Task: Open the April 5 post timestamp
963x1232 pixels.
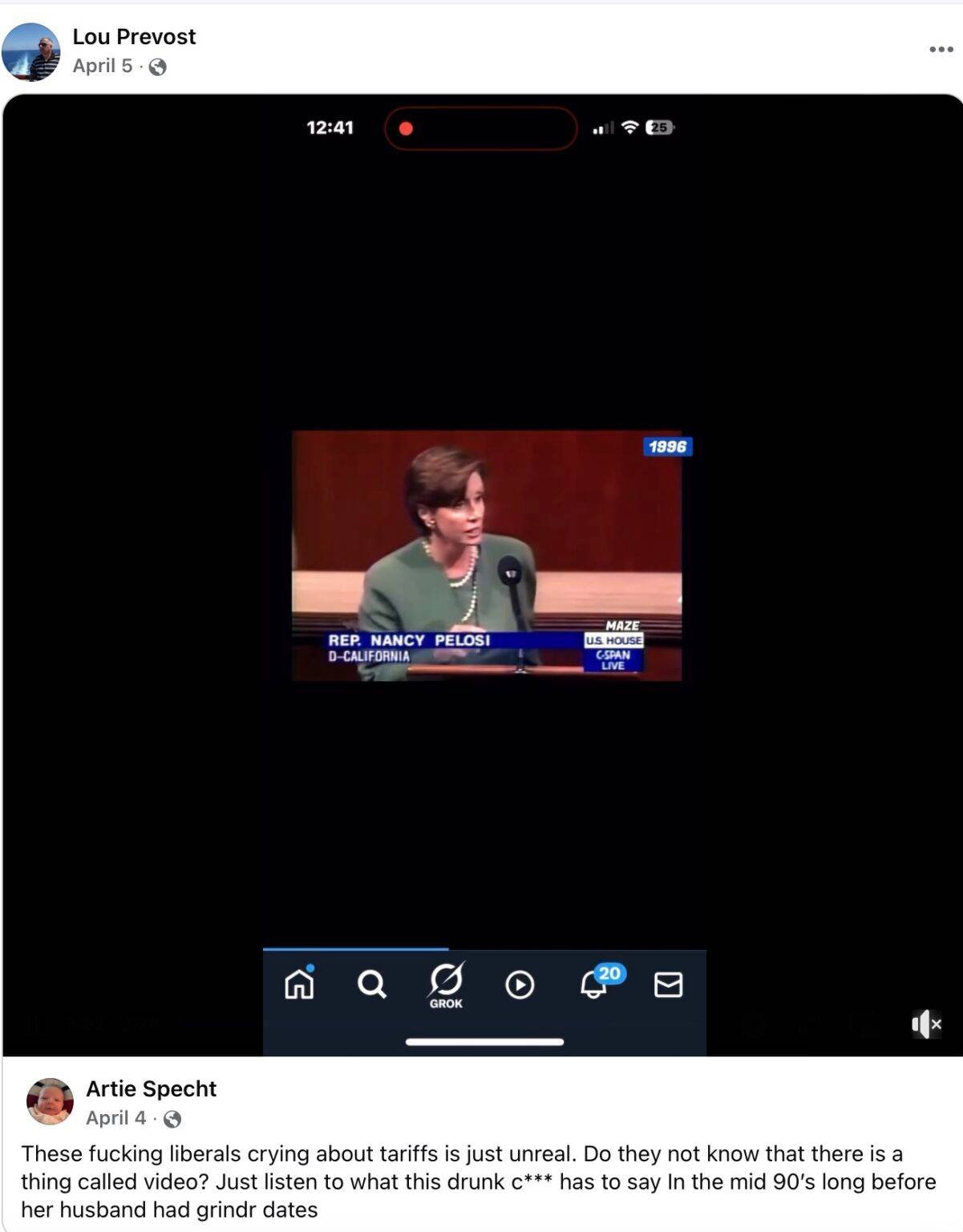Action: coord(102,66)
